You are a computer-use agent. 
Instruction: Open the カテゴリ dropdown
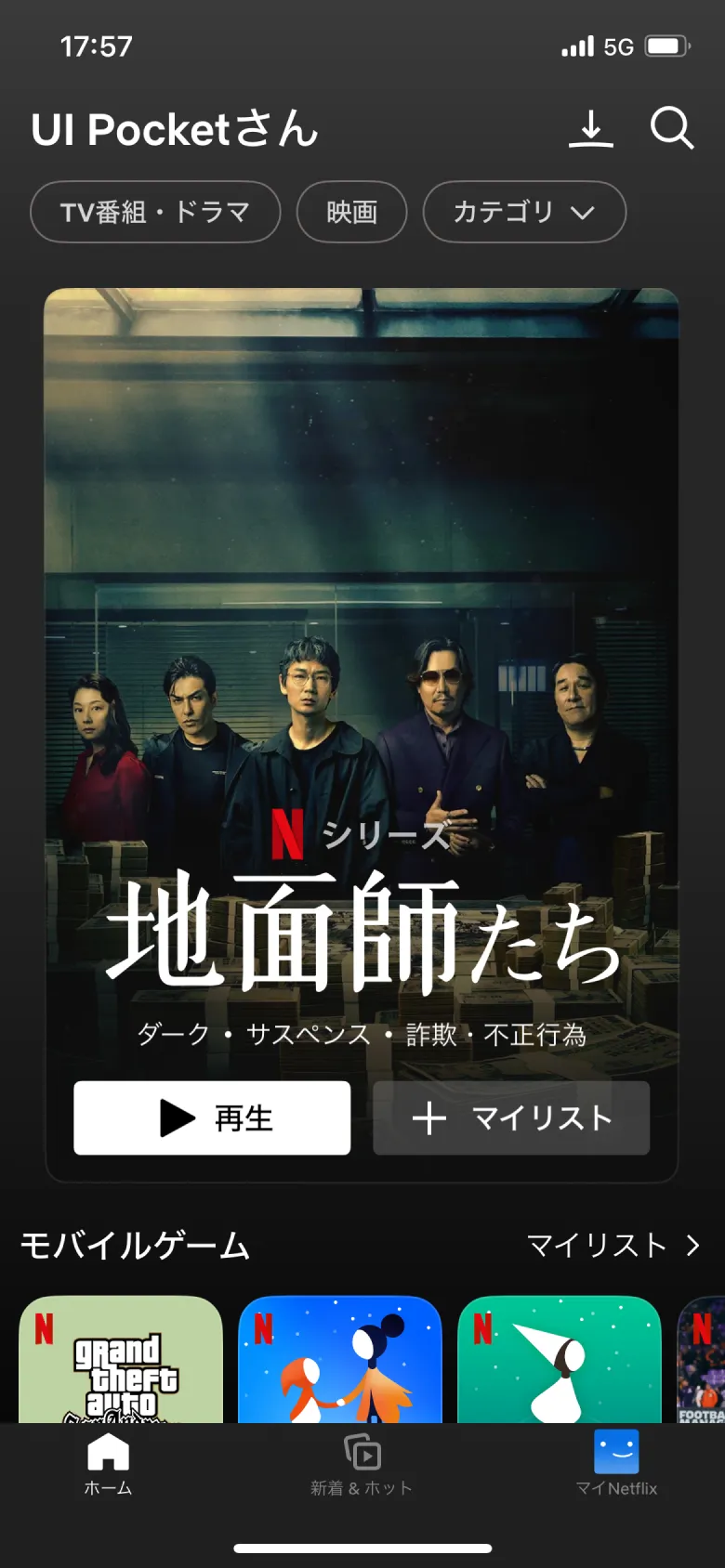coord(523,212)
